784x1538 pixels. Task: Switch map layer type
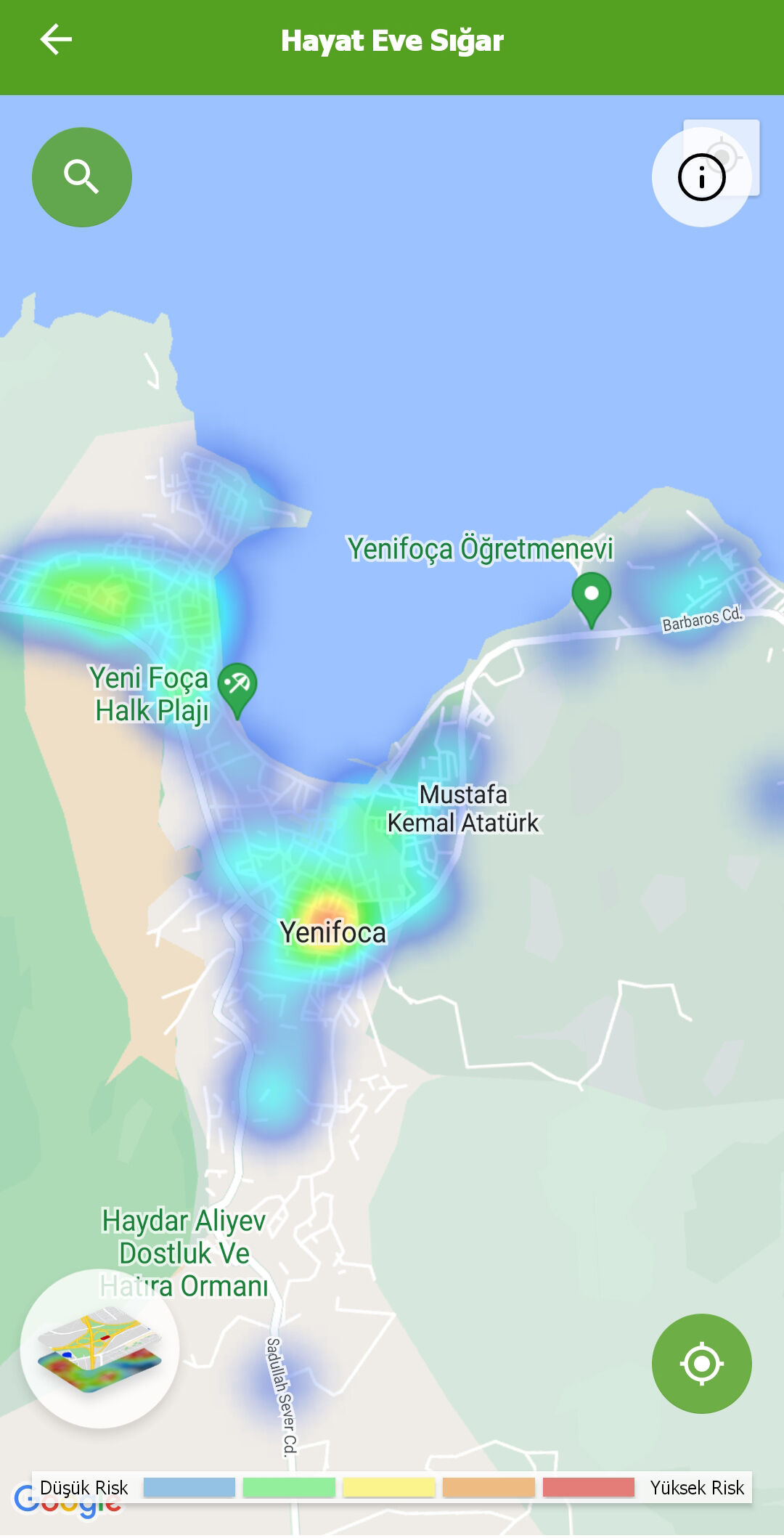(99, 1348)
